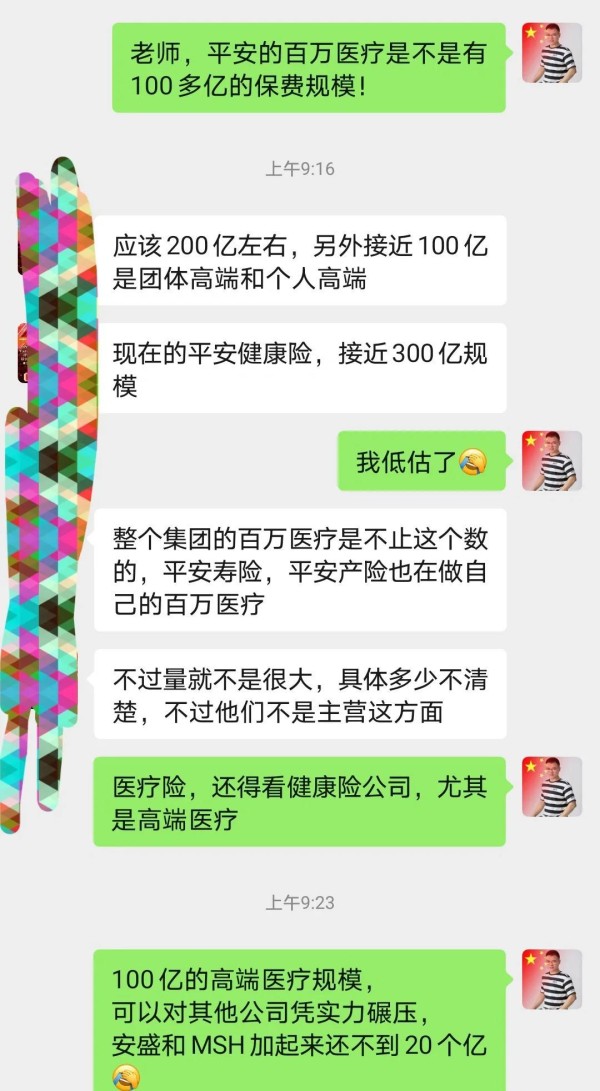This screenshot has width=600, height=1091.
Task: Tap avatar next to 老师，平安的百万医疗 message
Action: (552, 53)
